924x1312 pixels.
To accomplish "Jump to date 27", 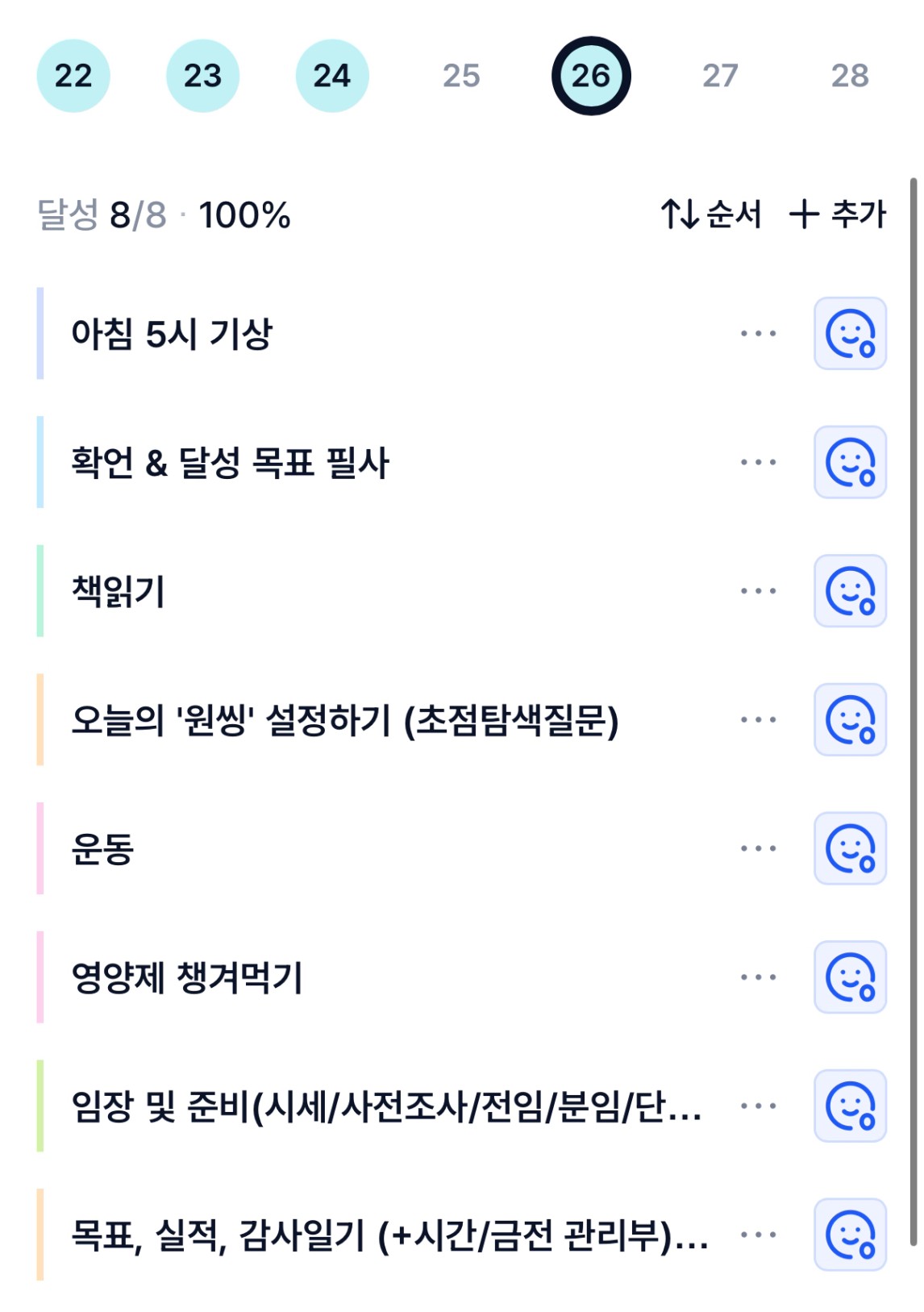I will click(720, 76).
